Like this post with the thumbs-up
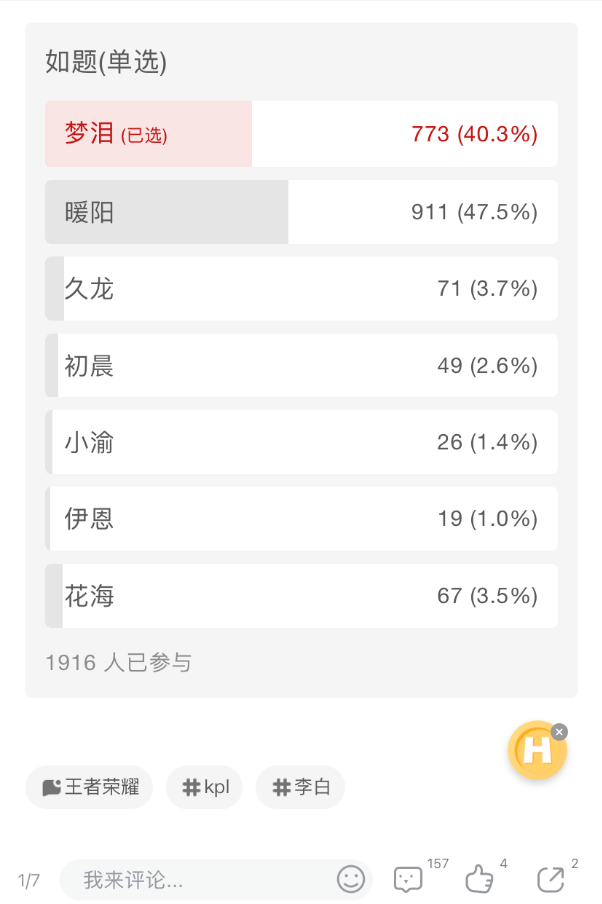This screenshot has height=904, width=602. click(x=480, y=879)
